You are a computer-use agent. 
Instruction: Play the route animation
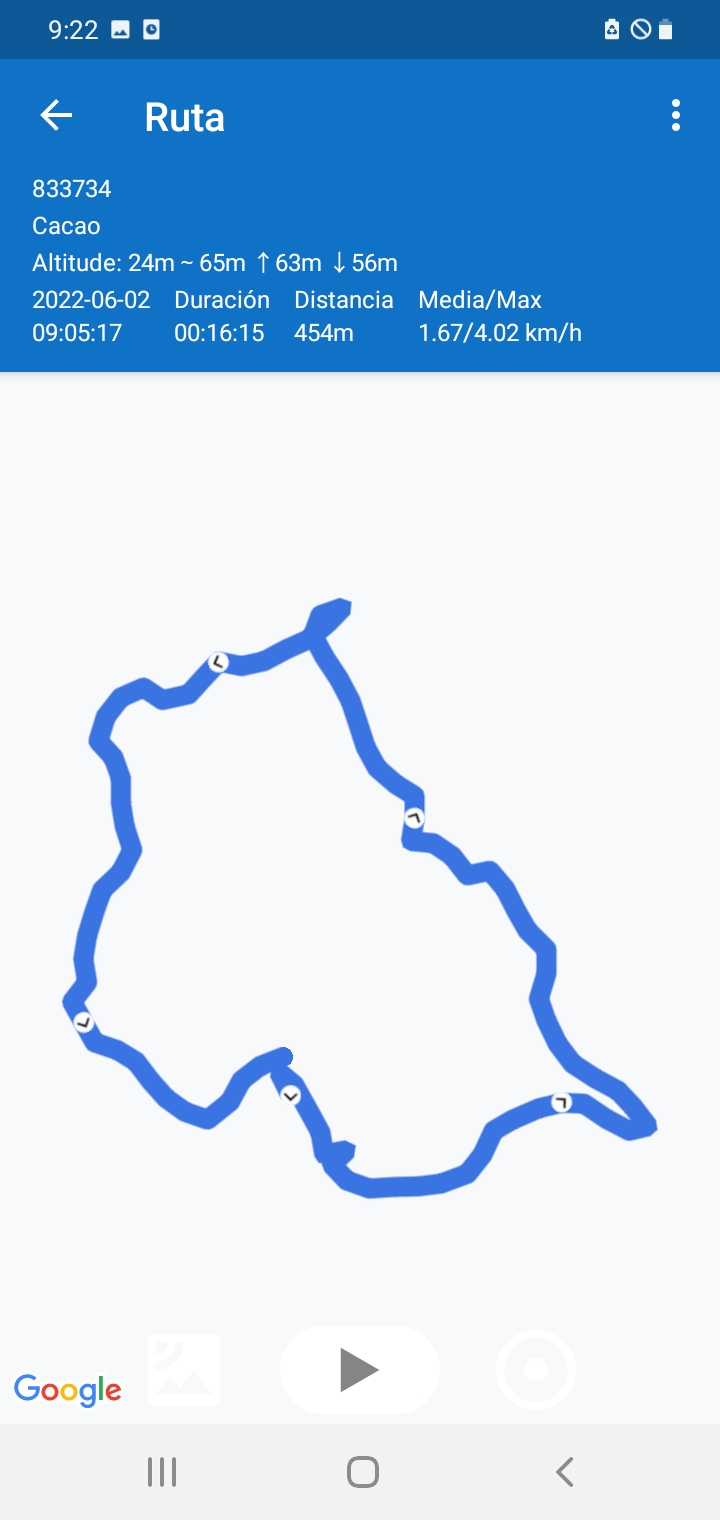click(359, 1369)
